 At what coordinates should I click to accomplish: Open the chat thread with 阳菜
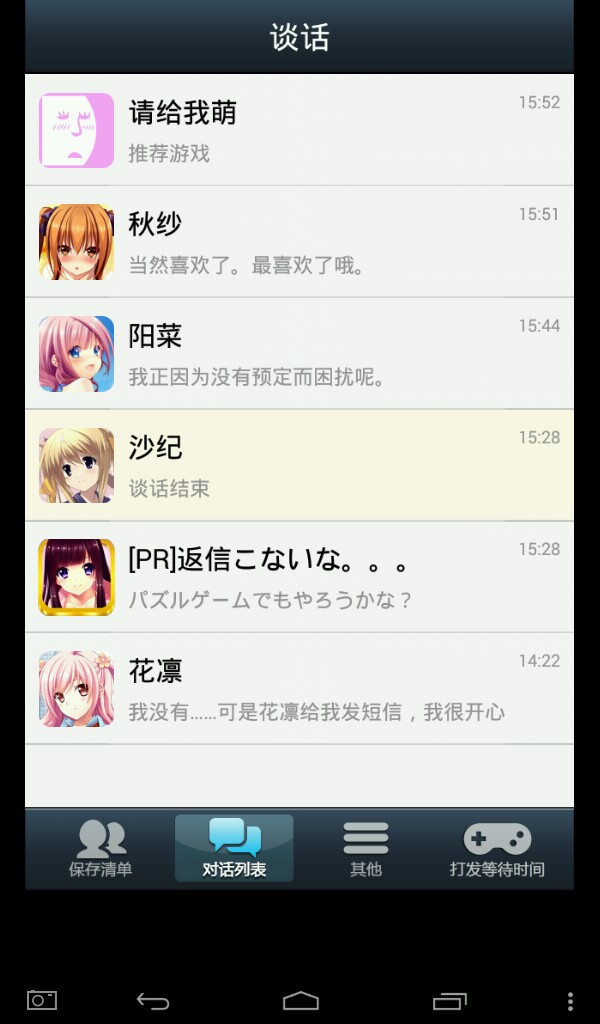click(299, 354)
